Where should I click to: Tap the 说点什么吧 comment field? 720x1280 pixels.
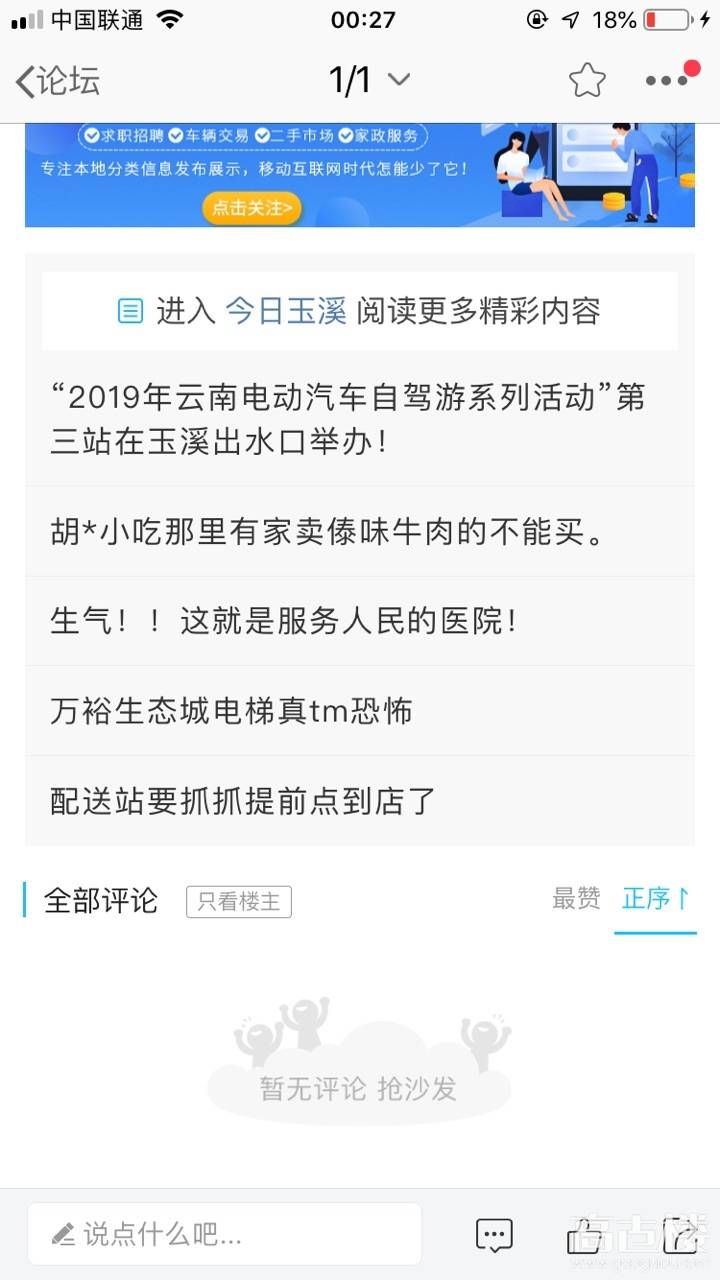(x=224, y=1234)
